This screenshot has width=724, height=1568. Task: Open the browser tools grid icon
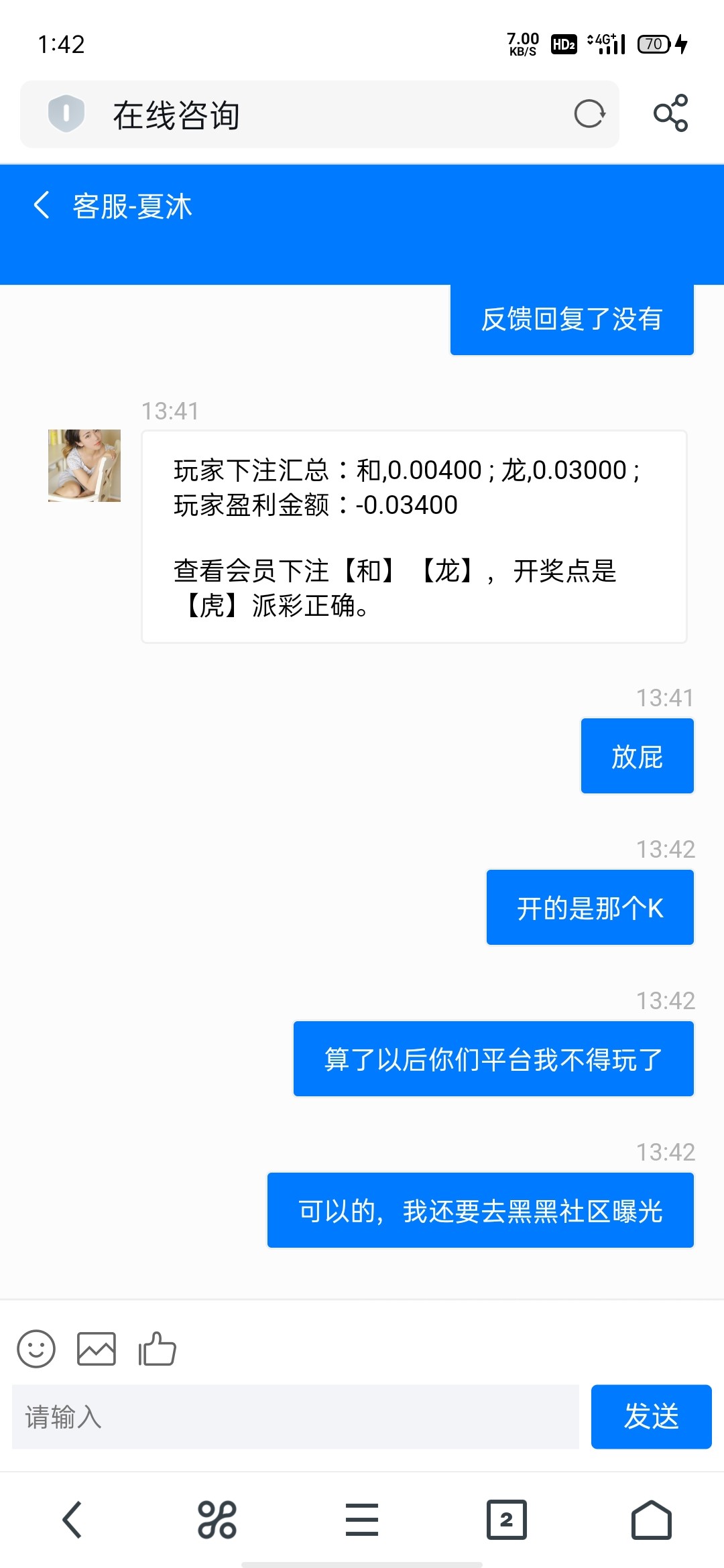pos(217,1520)
